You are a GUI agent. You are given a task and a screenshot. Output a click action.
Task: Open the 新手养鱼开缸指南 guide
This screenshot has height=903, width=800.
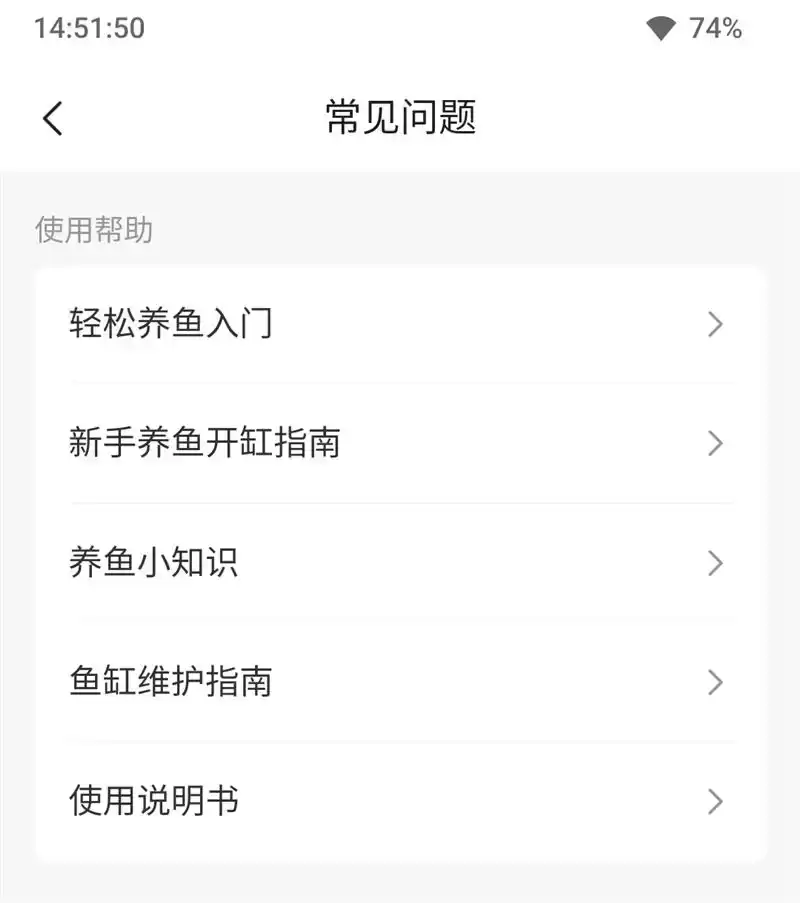(x=206, y=443)
